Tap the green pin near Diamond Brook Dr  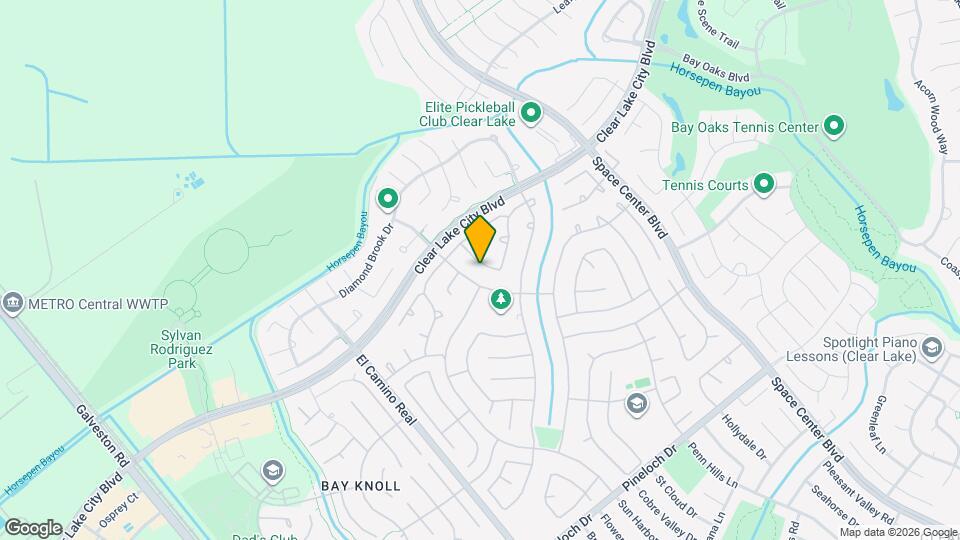tap(388, 199)
